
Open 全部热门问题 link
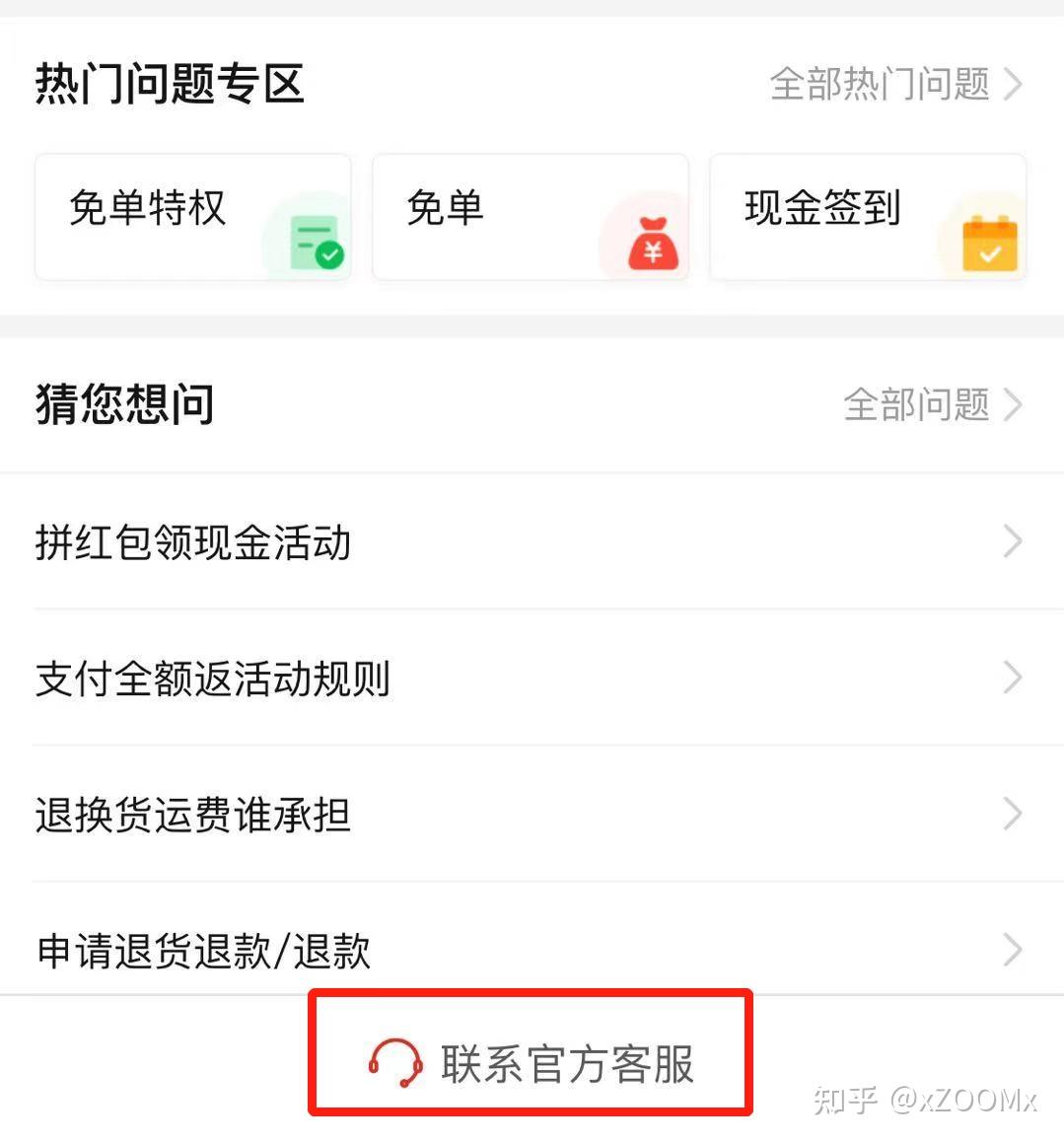(x=894, y=85)
